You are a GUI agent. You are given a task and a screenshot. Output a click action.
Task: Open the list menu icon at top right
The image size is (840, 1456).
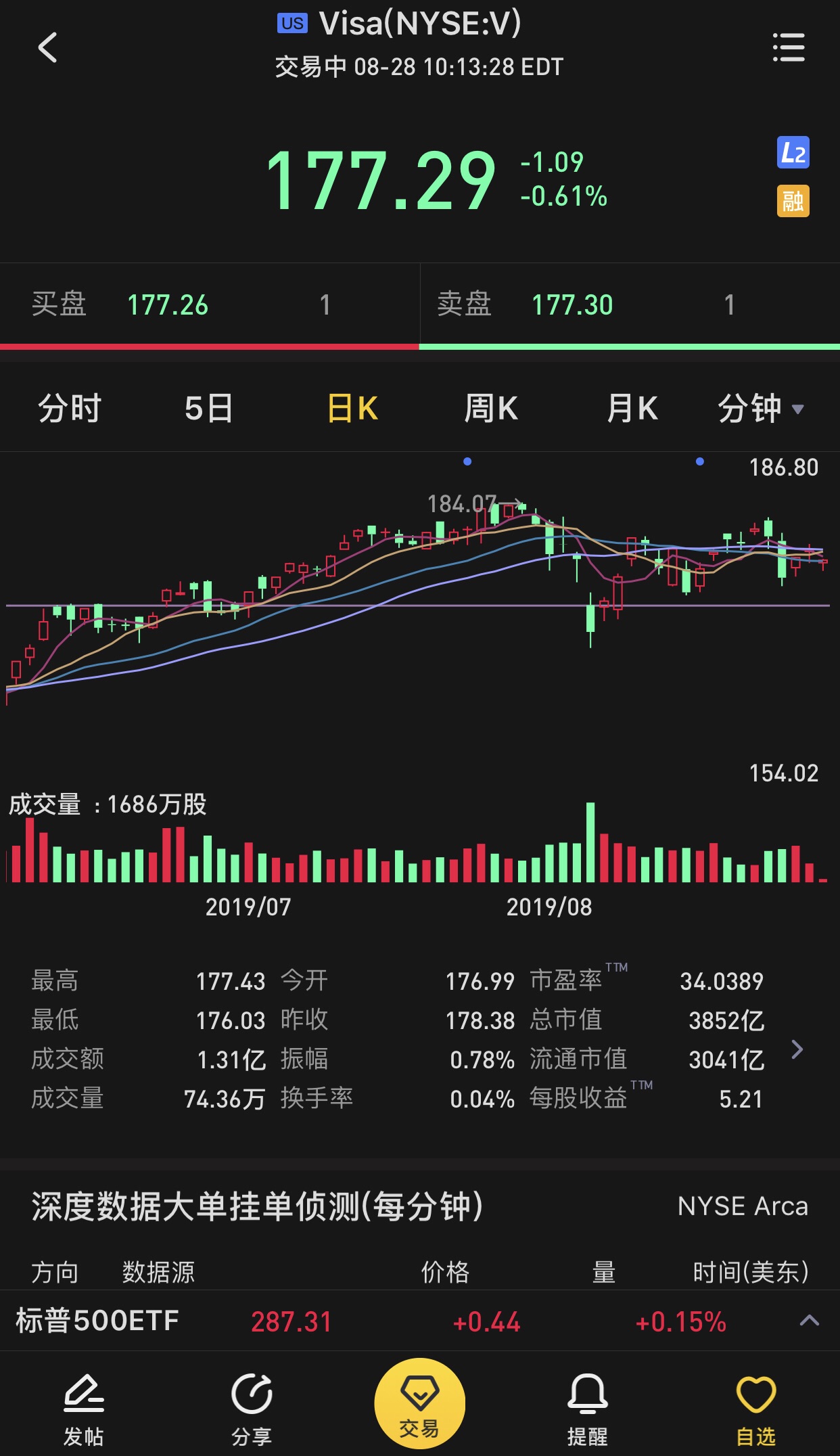(x=789, y=47)
